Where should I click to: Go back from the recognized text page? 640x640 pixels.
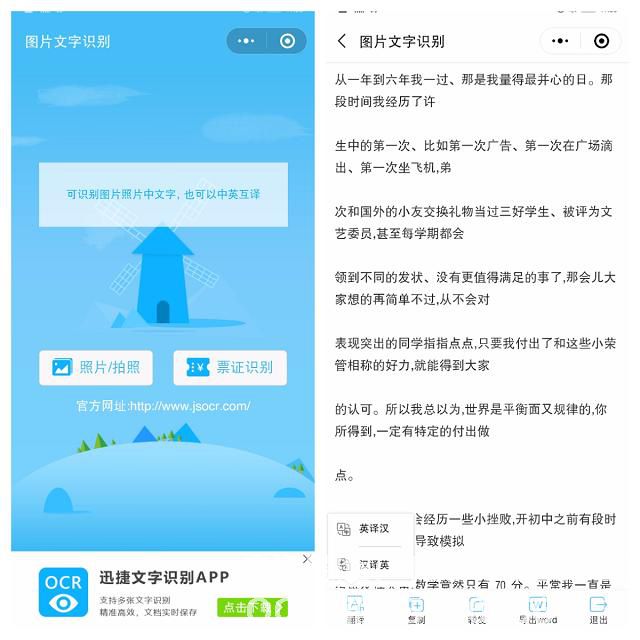342,41
